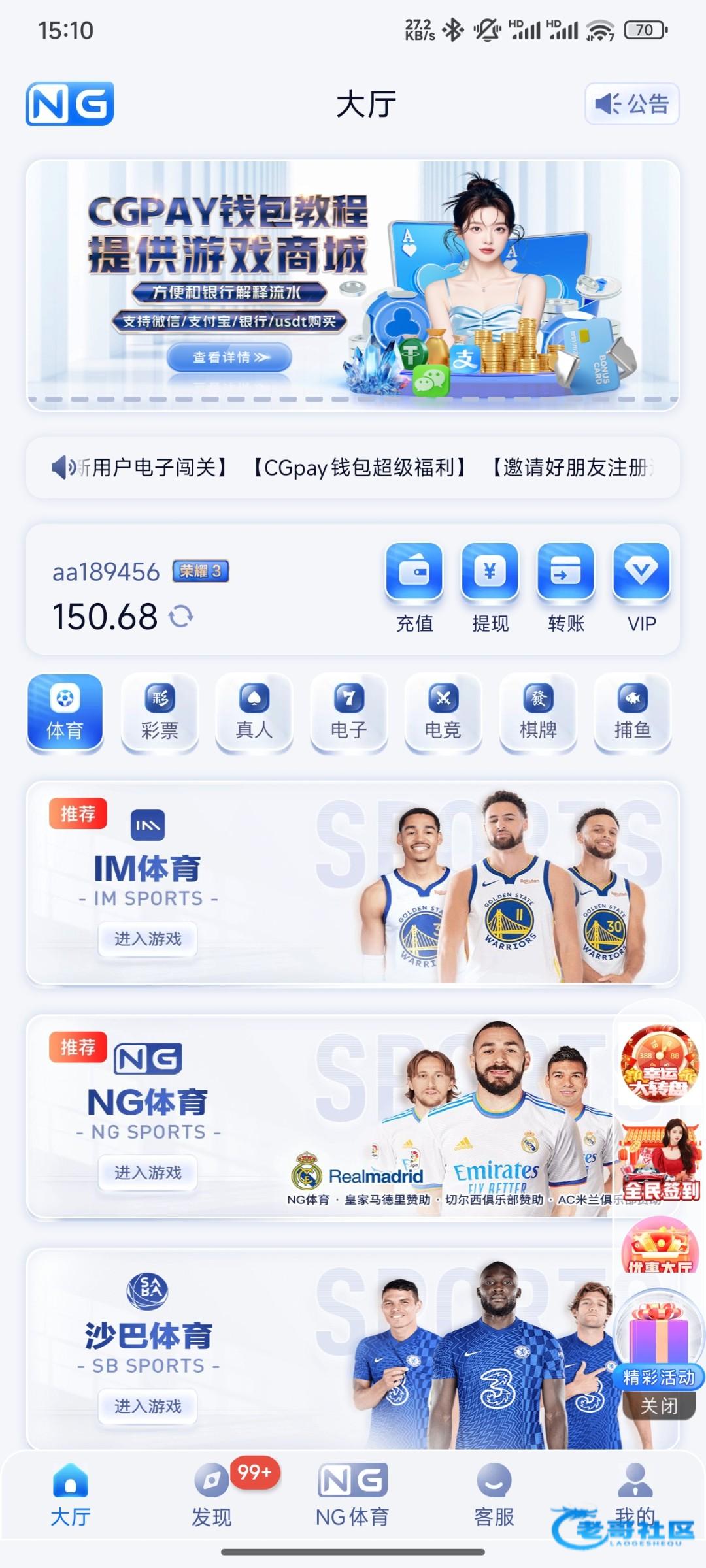Enter the NG体育 game
This screenshot has height=1568, width=706.
148,1173
